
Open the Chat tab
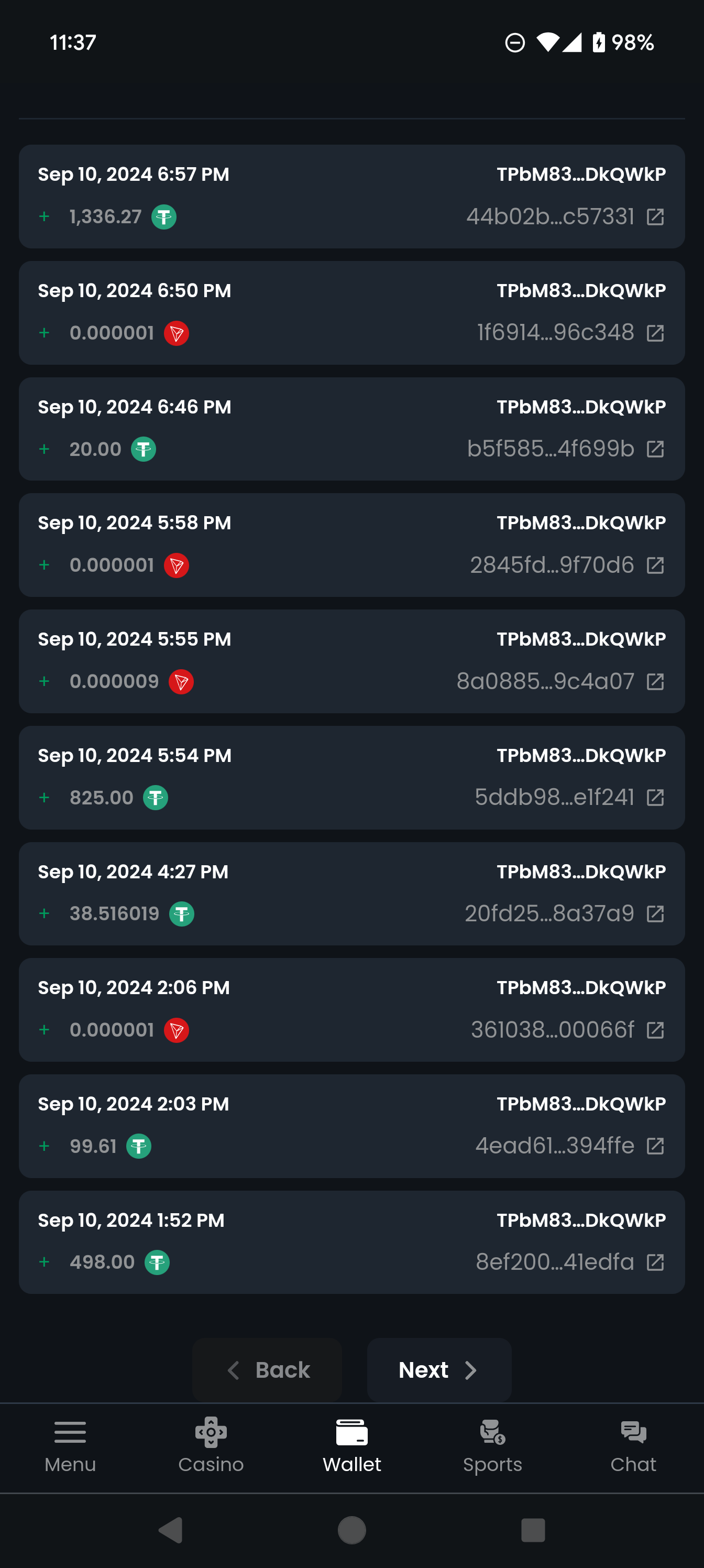coord(633,1446)
